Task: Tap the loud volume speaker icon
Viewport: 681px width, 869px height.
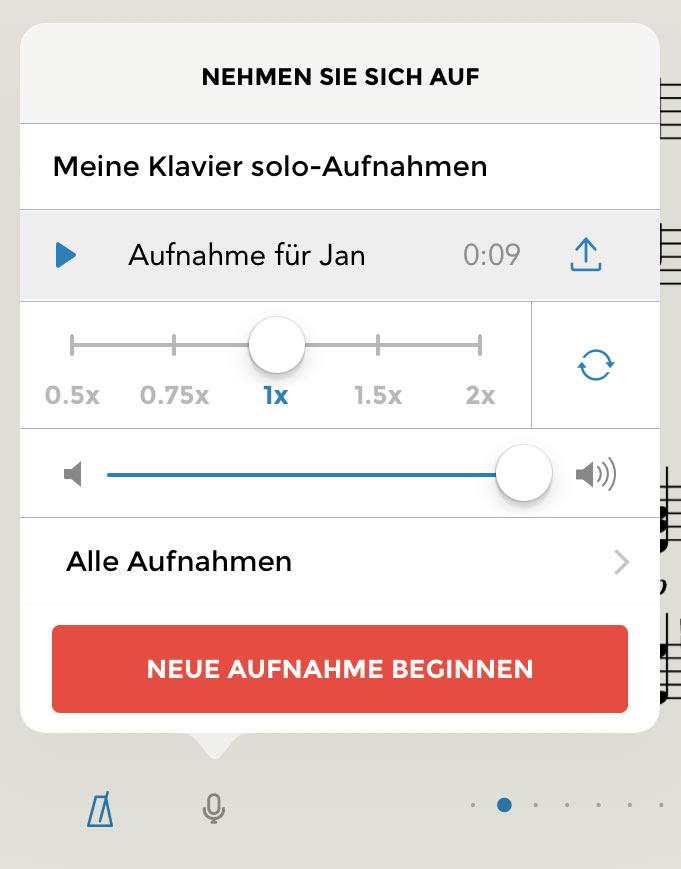Action: 597,474
